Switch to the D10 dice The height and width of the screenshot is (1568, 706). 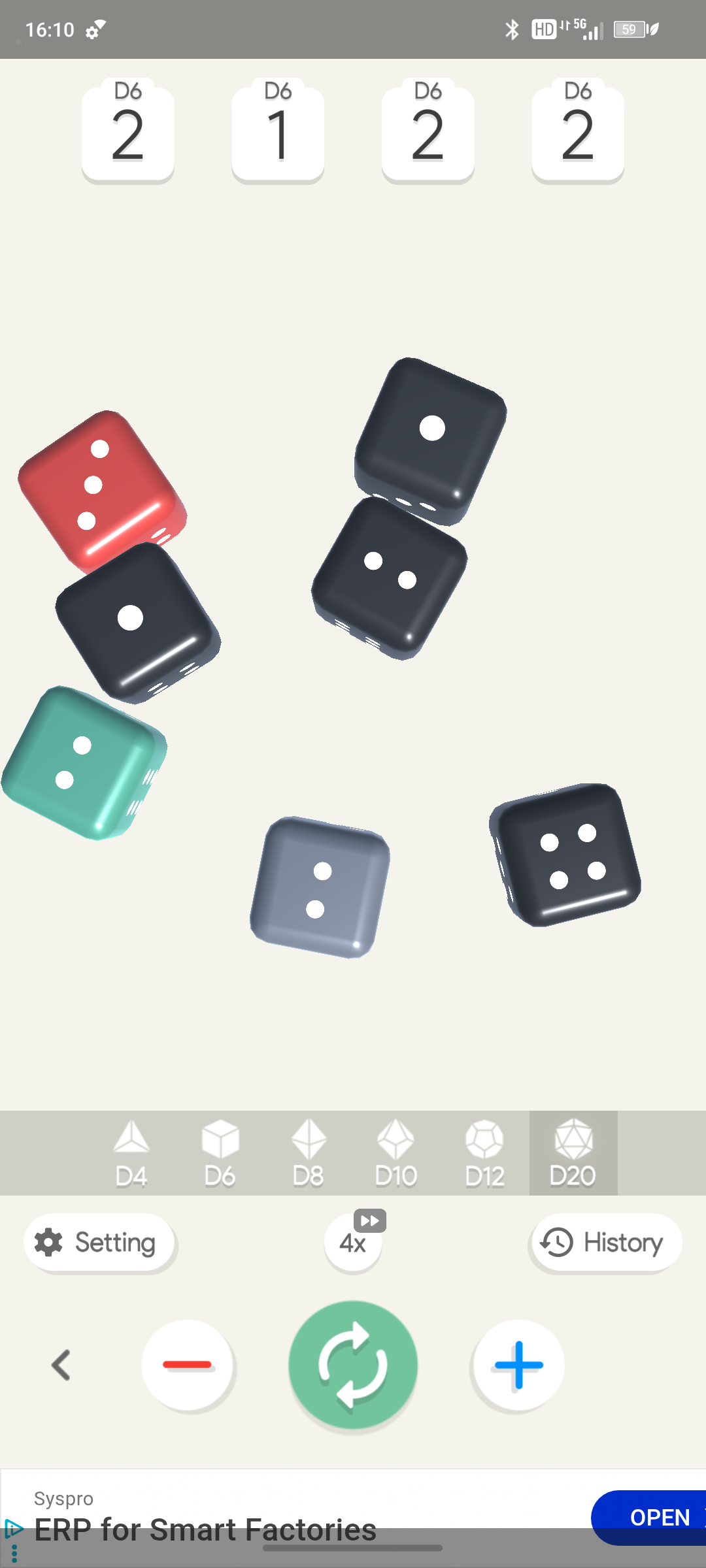click(396, 1153)
